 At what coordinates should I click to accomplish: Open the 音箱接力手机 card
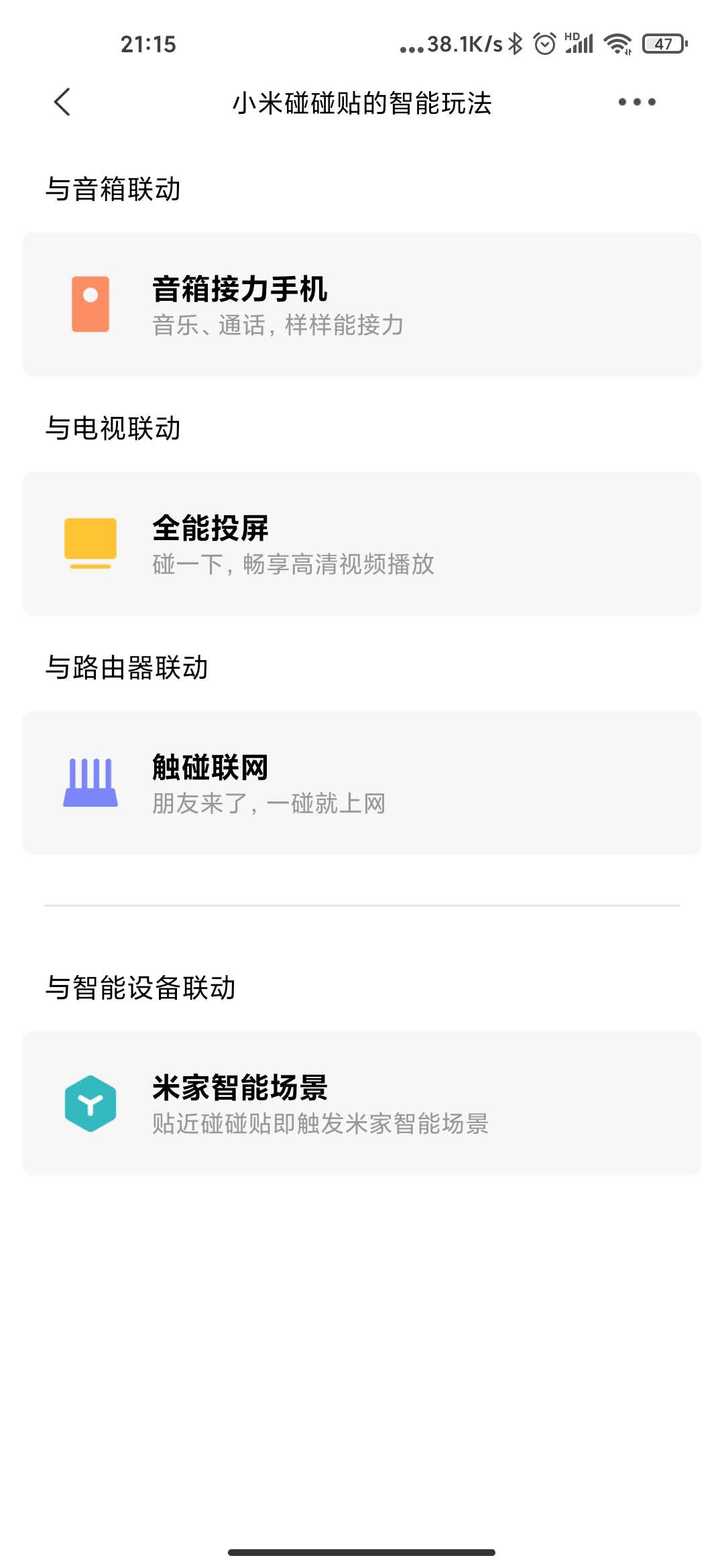pos(362,304)
